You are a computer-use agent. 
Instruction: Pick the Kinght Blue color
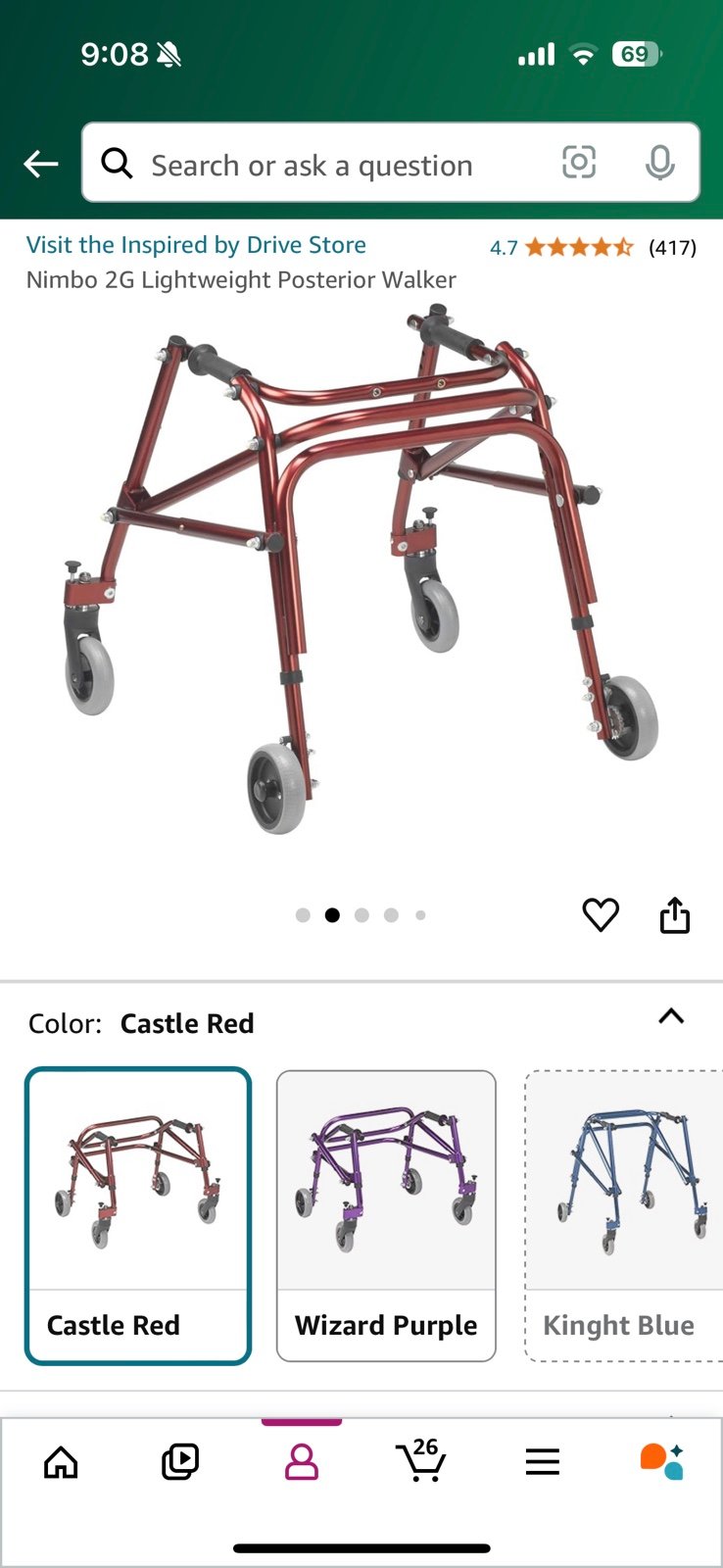(624, 1215)
